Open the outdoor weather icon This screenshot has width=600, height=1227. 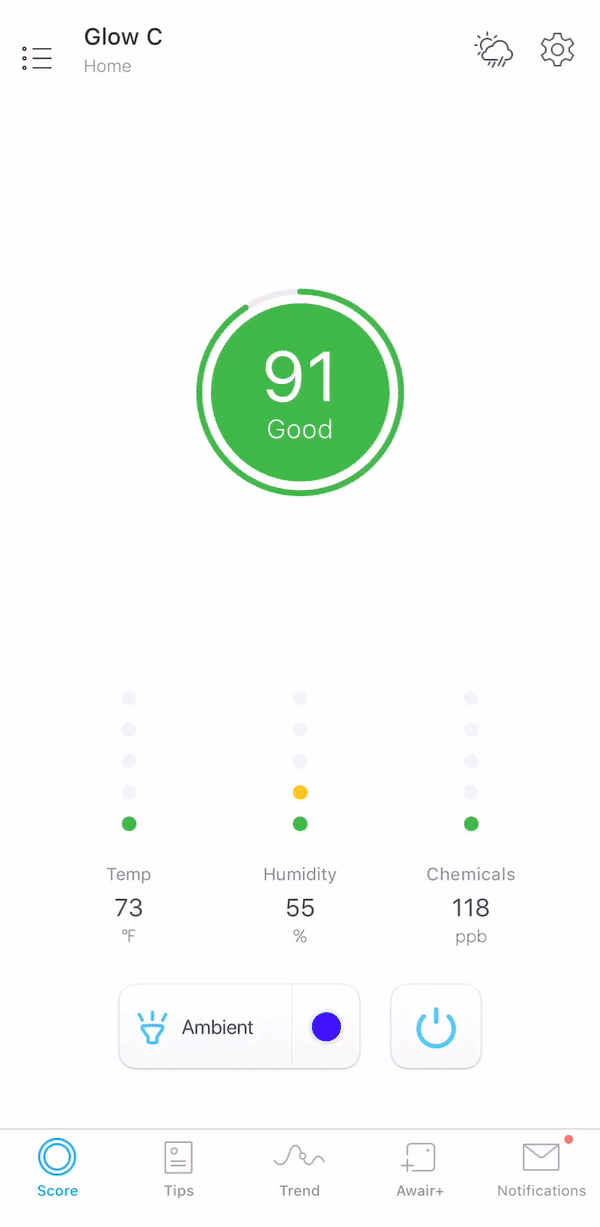point(494,50)
